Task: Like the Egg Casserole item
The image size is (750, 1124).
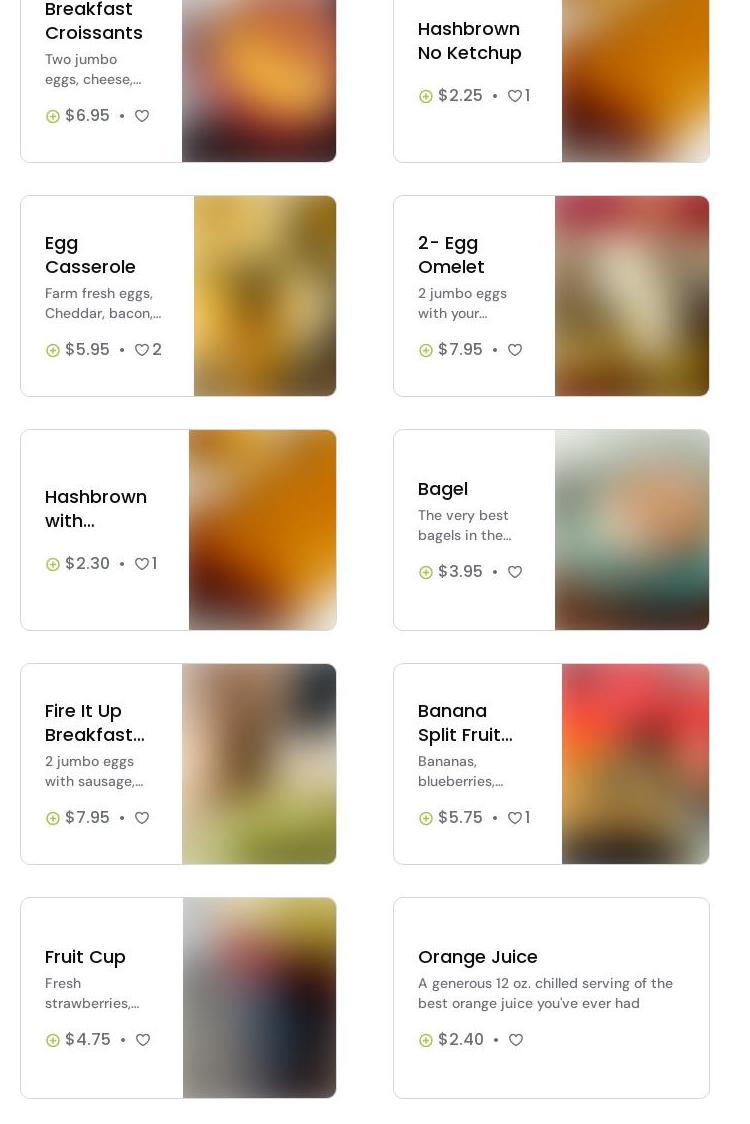Action: [x=142, y=350]
